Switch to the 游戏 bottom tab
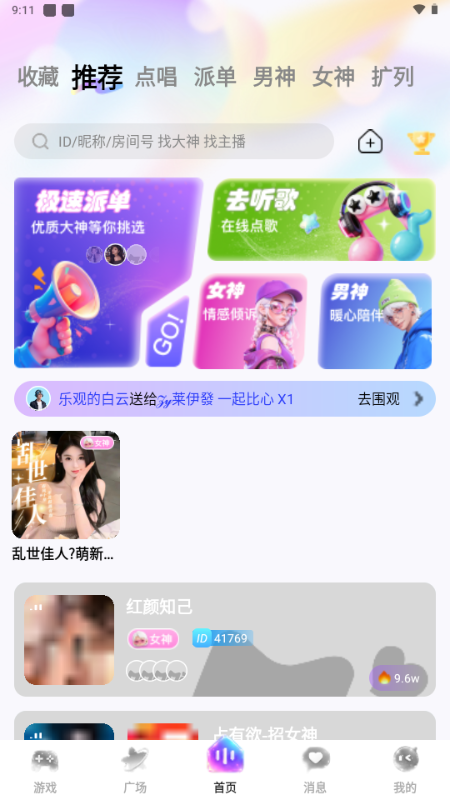This screenshot has width=450, height=800. tap(45, 771)
